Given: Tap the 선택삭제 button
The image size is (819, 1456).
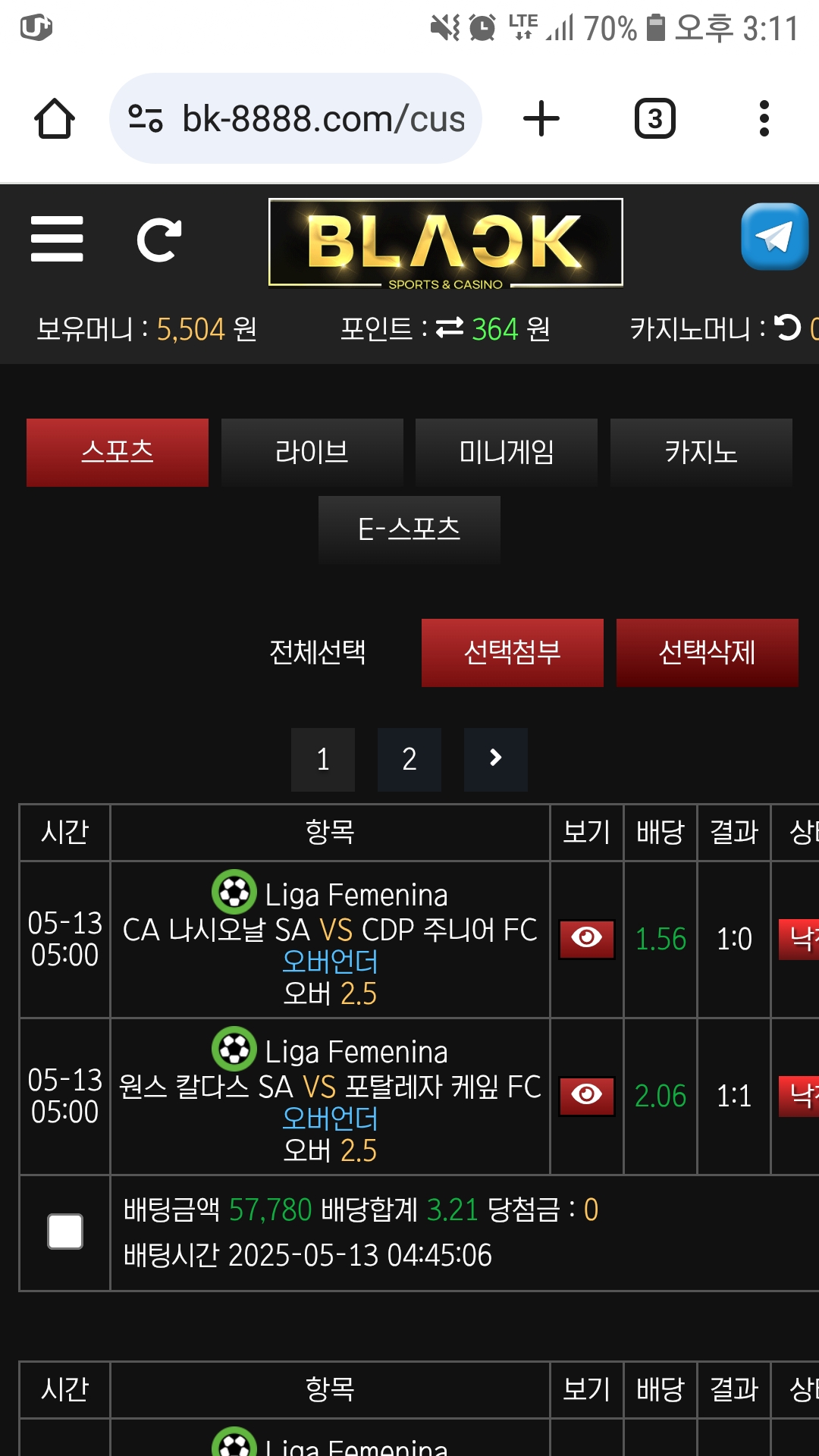Looking at the screenshot, I should [707, 653].
